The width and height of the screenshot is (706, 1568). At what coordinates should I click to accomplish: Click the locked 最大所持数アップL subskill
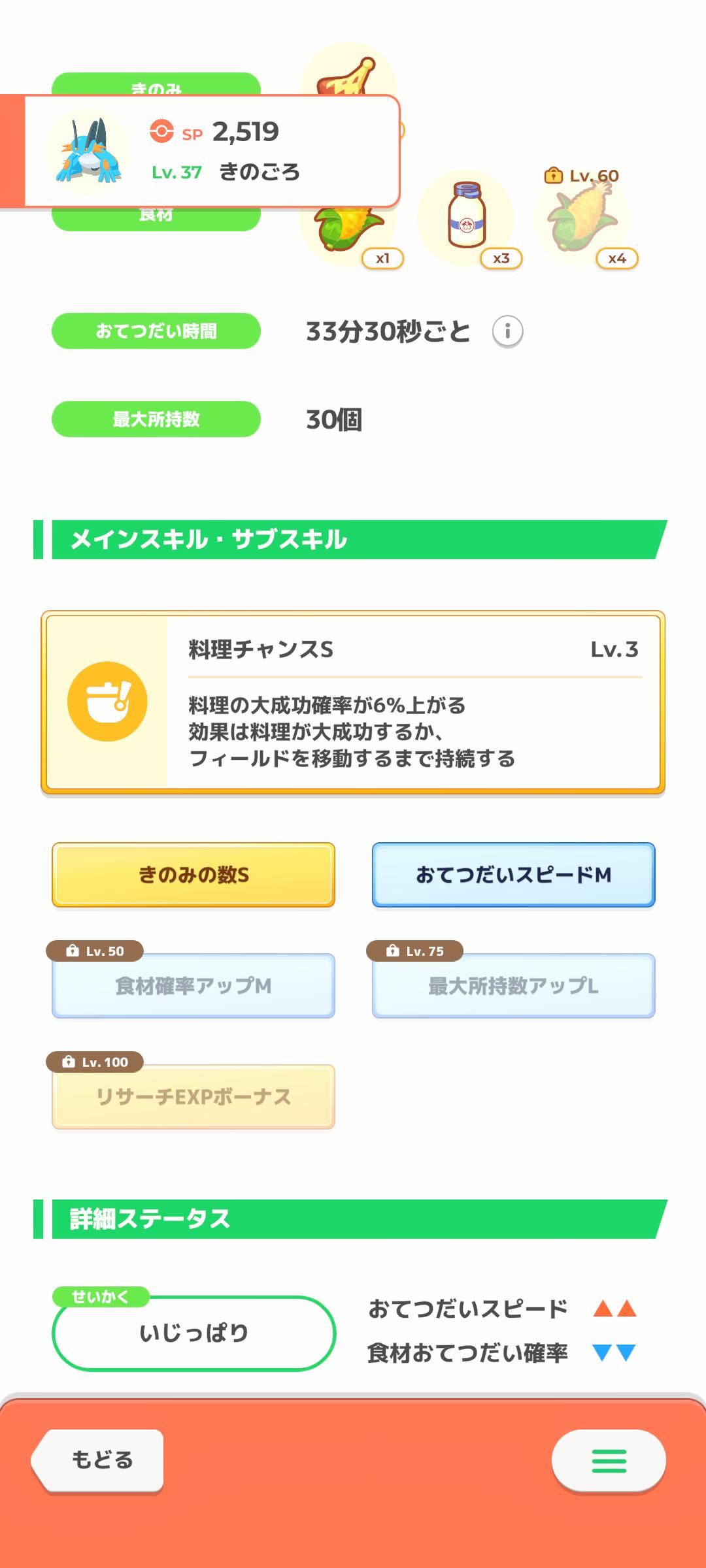(513, 988)
